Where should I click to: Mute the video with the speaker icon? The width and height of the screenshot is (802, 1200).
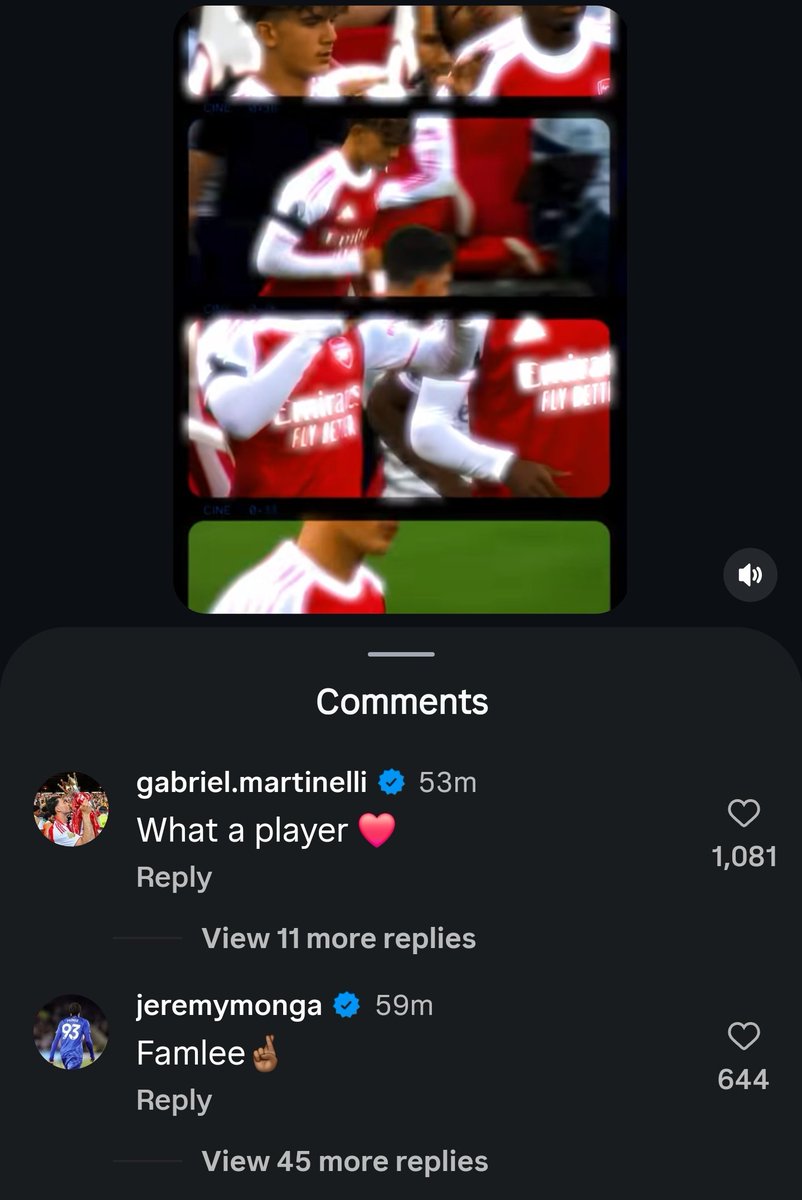pyautogui.click(x=750, y=574)
